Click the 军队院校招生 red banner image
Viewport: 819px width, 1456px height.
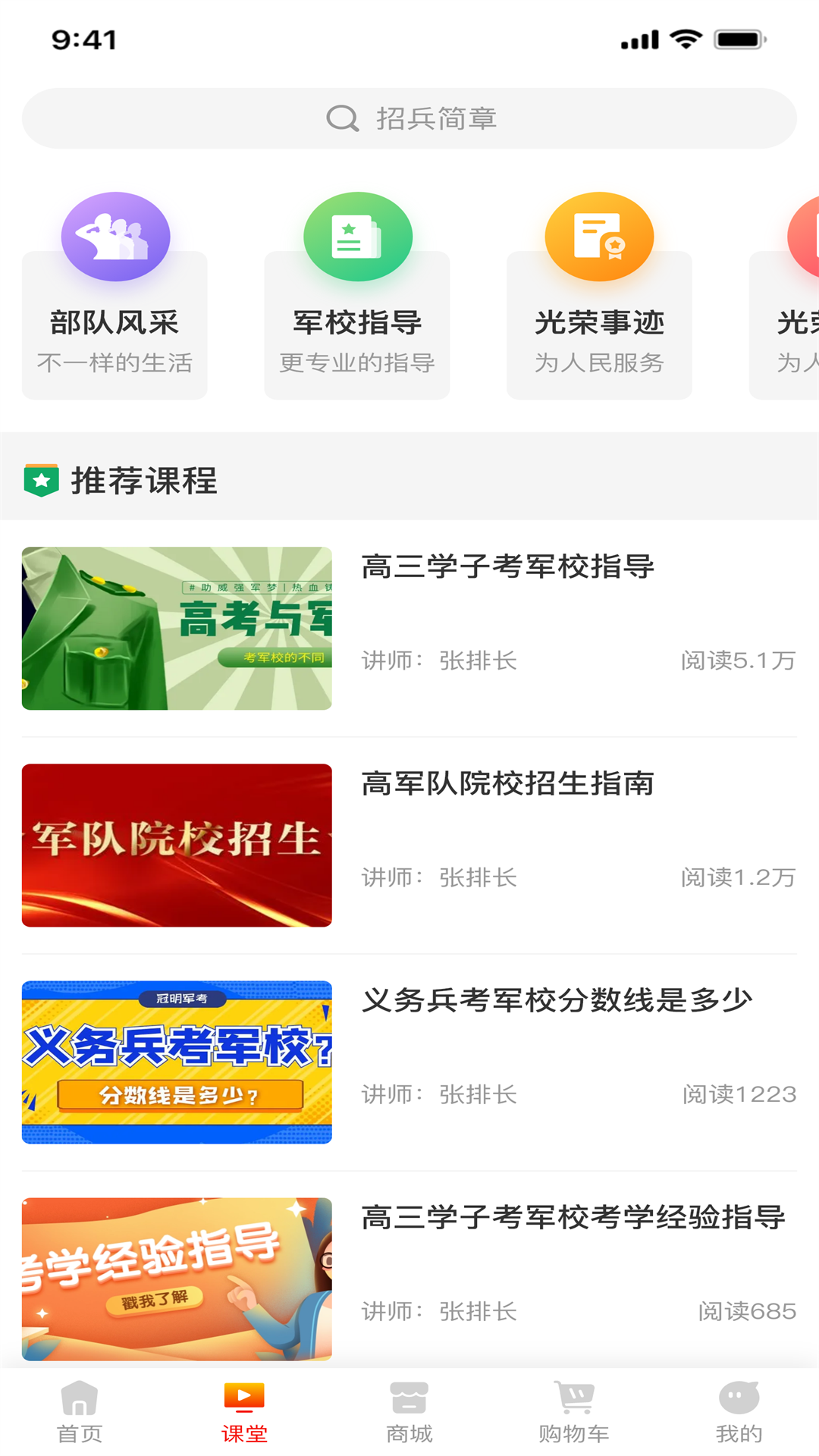click(x=176, y=845)
